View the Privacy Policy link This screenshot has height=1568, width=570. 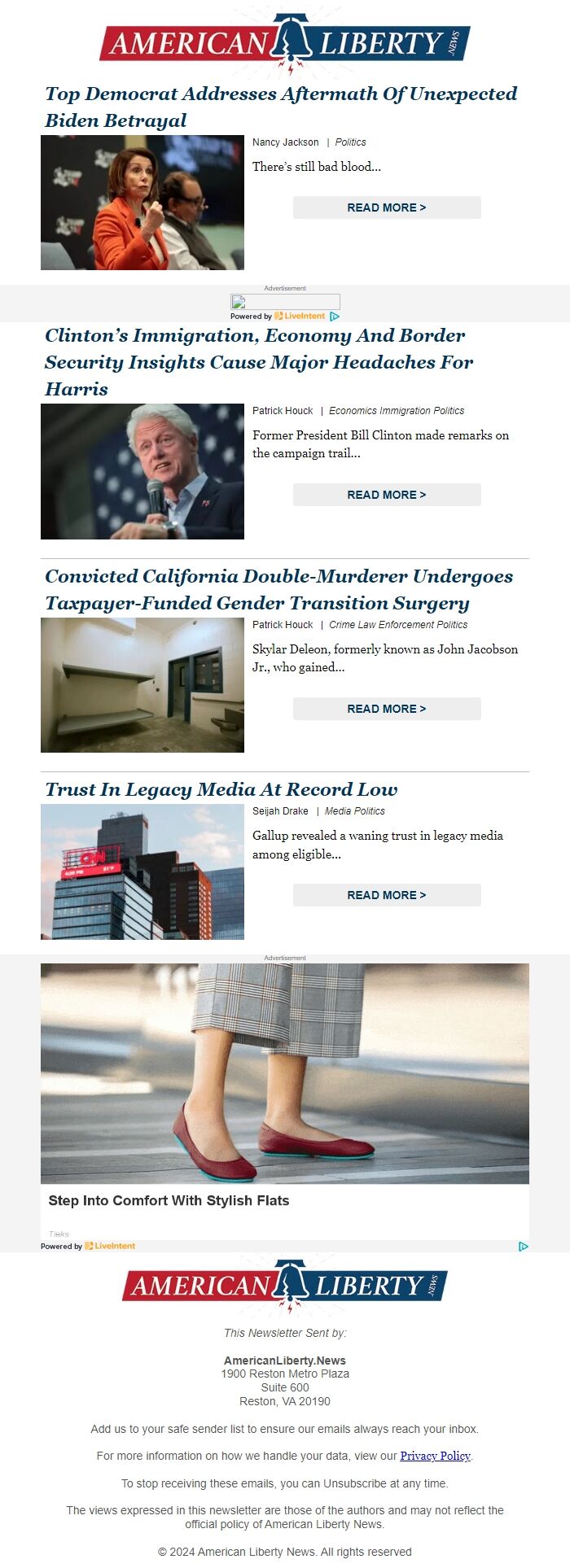(x=435, y=1456)
